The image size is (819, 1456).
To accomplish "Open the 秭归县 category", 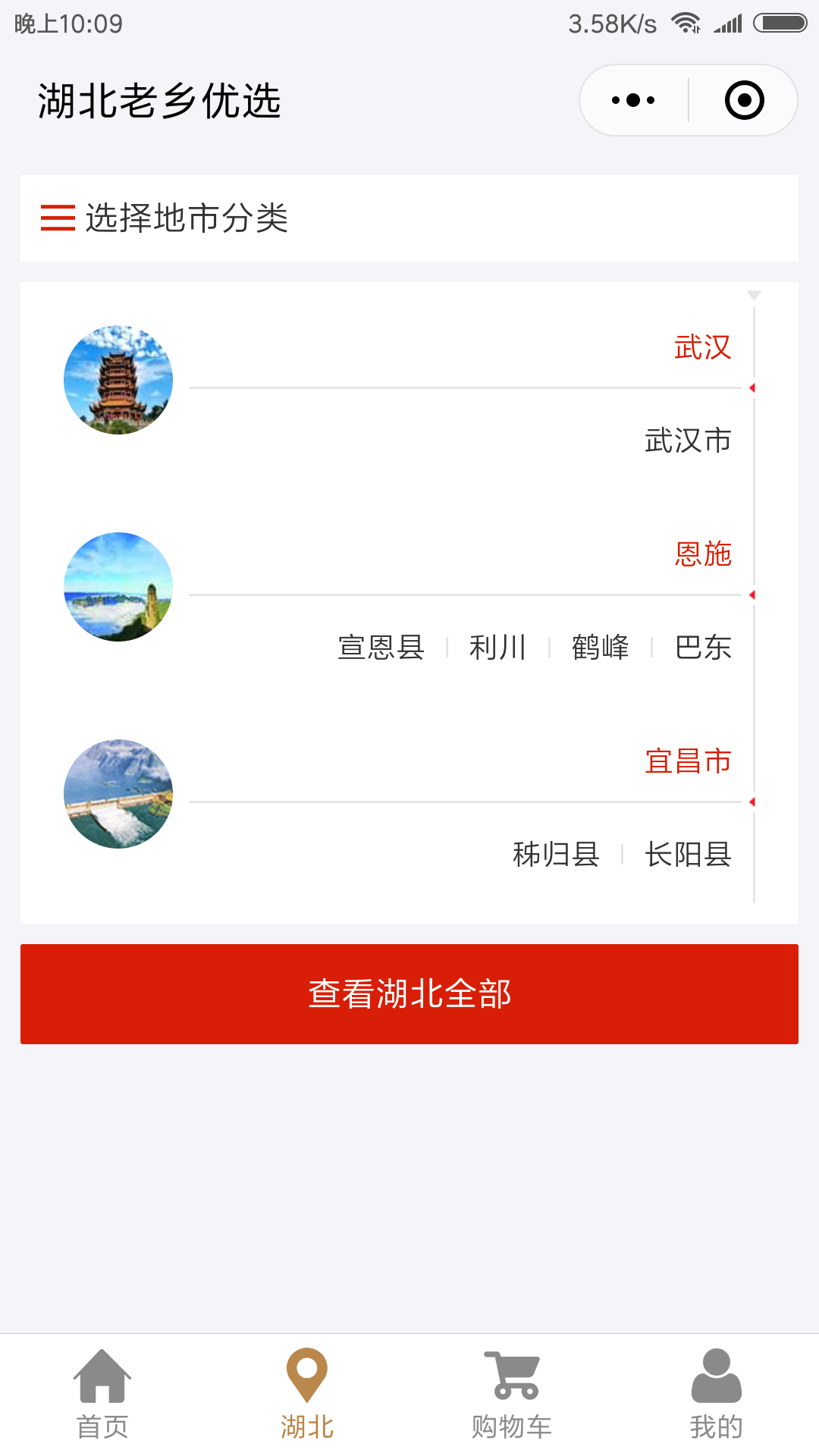I will [x=556, y=855].
